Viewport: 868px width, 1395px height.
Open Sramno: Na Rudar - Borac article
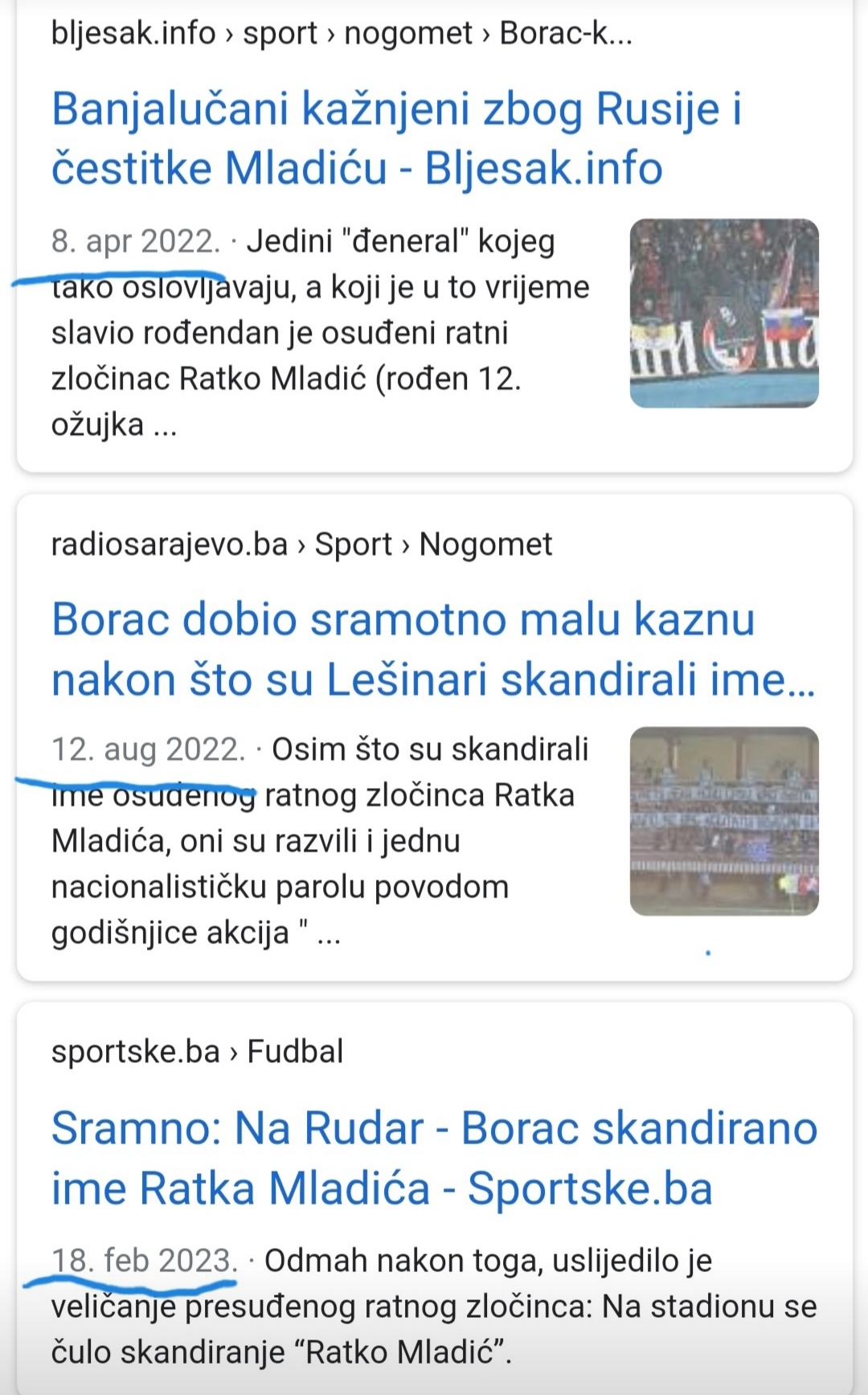[434, 1158]
